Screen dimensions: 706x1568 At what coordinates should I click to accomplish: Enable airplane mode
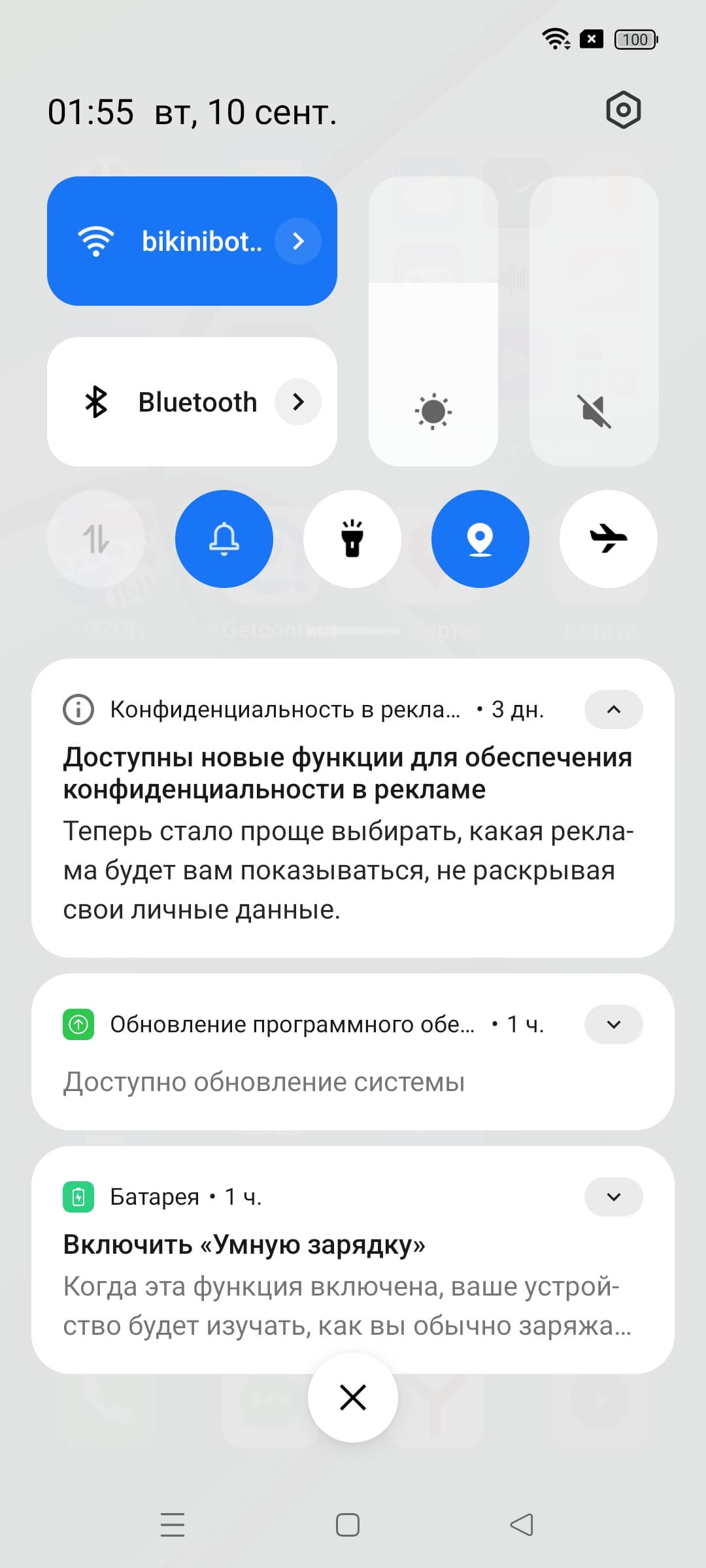coord(609,539)
